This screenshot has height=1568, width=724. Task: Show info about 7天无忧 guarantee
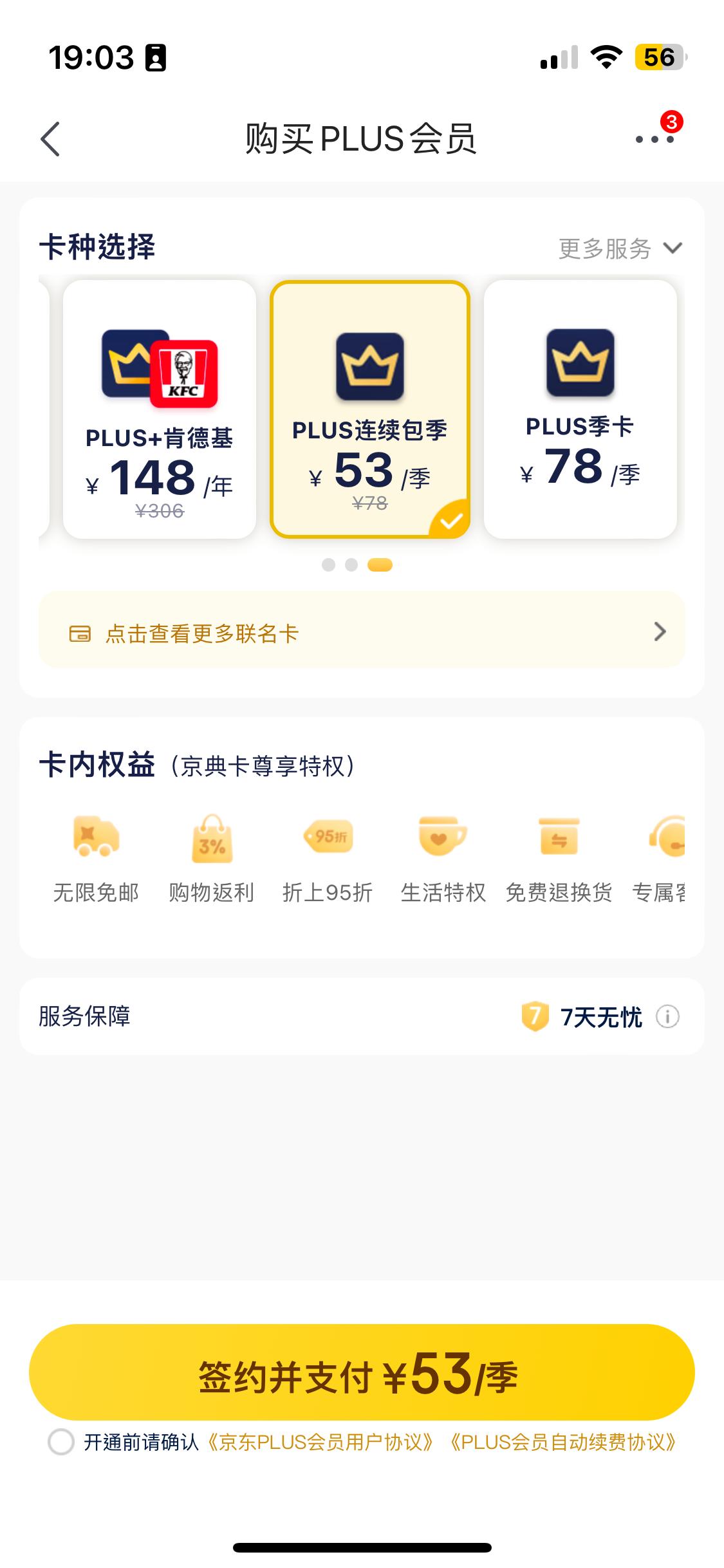[667, 1017]
